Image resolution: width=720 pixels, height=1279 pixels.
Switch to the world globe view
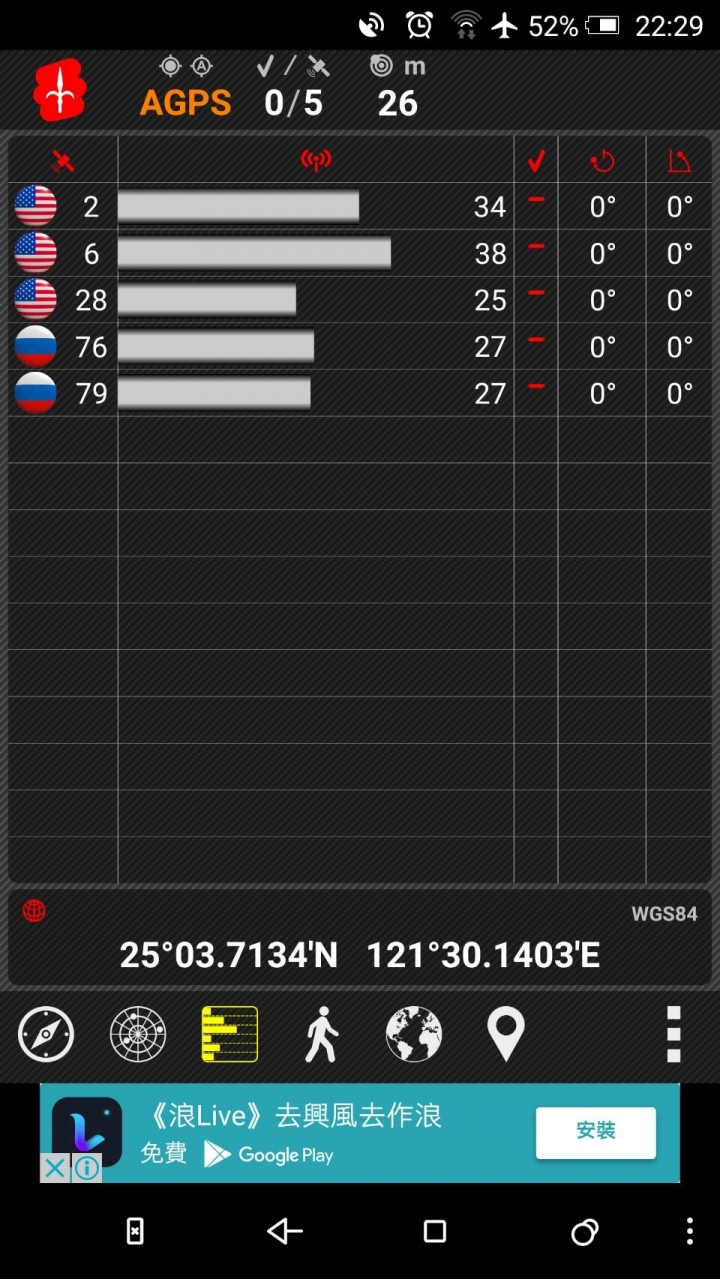414,1034
